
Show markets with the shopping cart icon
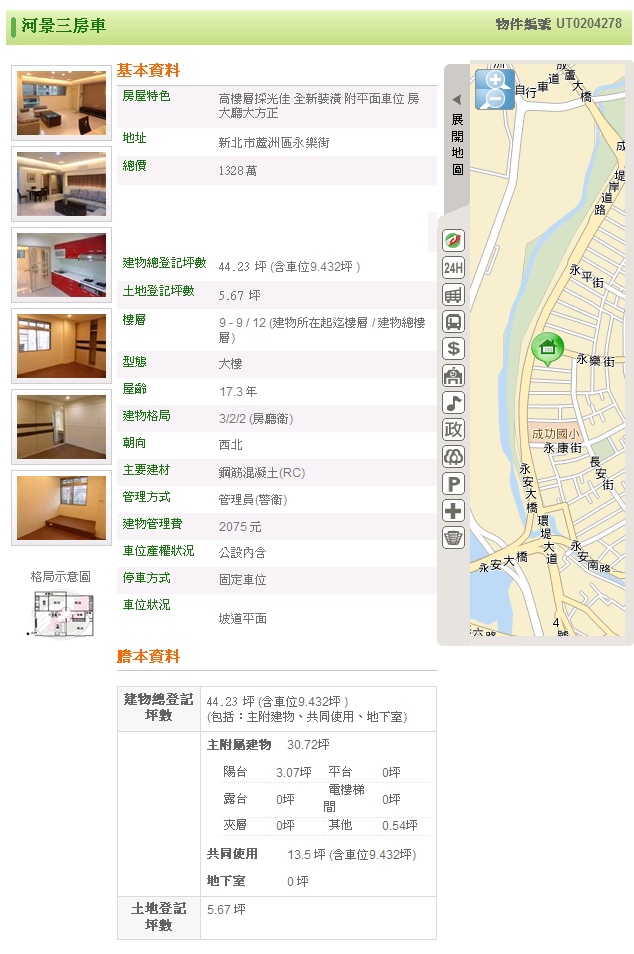[x=453, y=295]
